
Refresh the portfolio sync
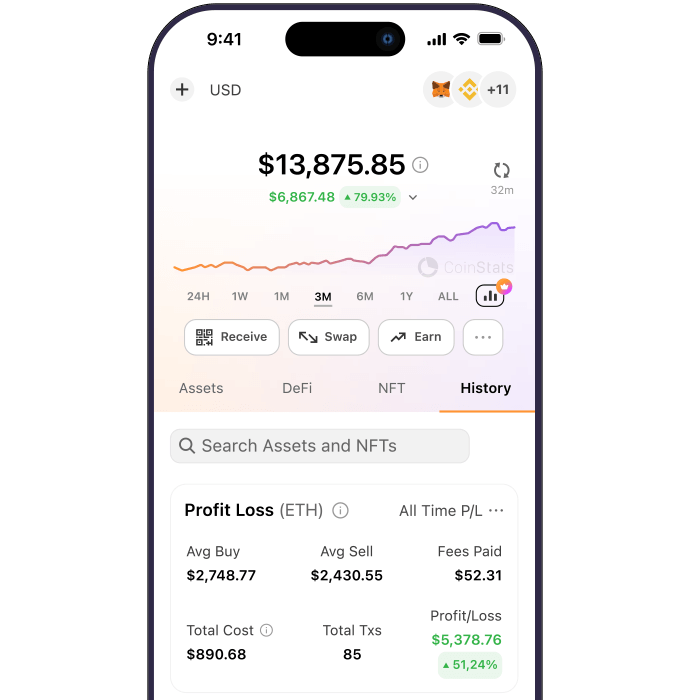click(502, 171)
